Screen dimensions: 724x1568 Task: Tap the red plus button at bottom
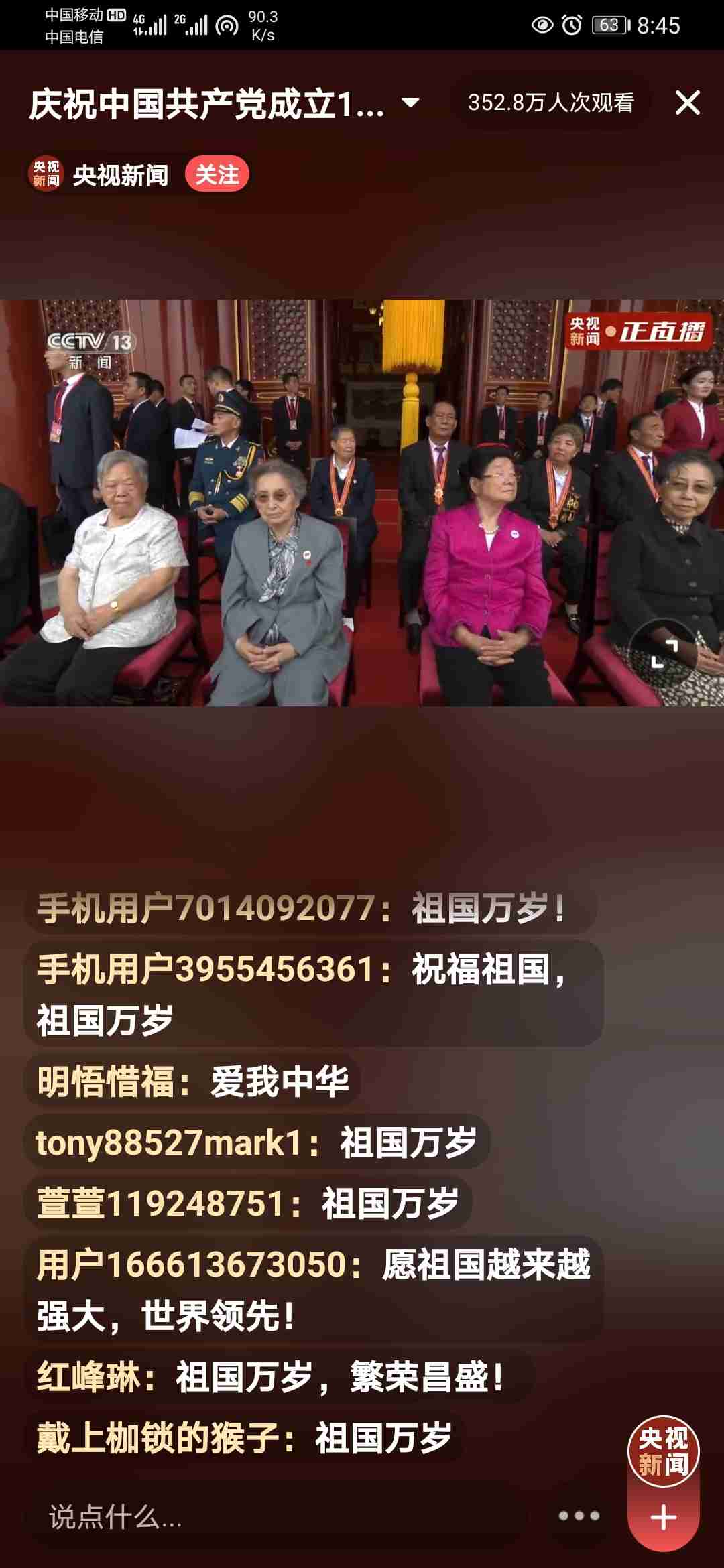coord(663,1518)
